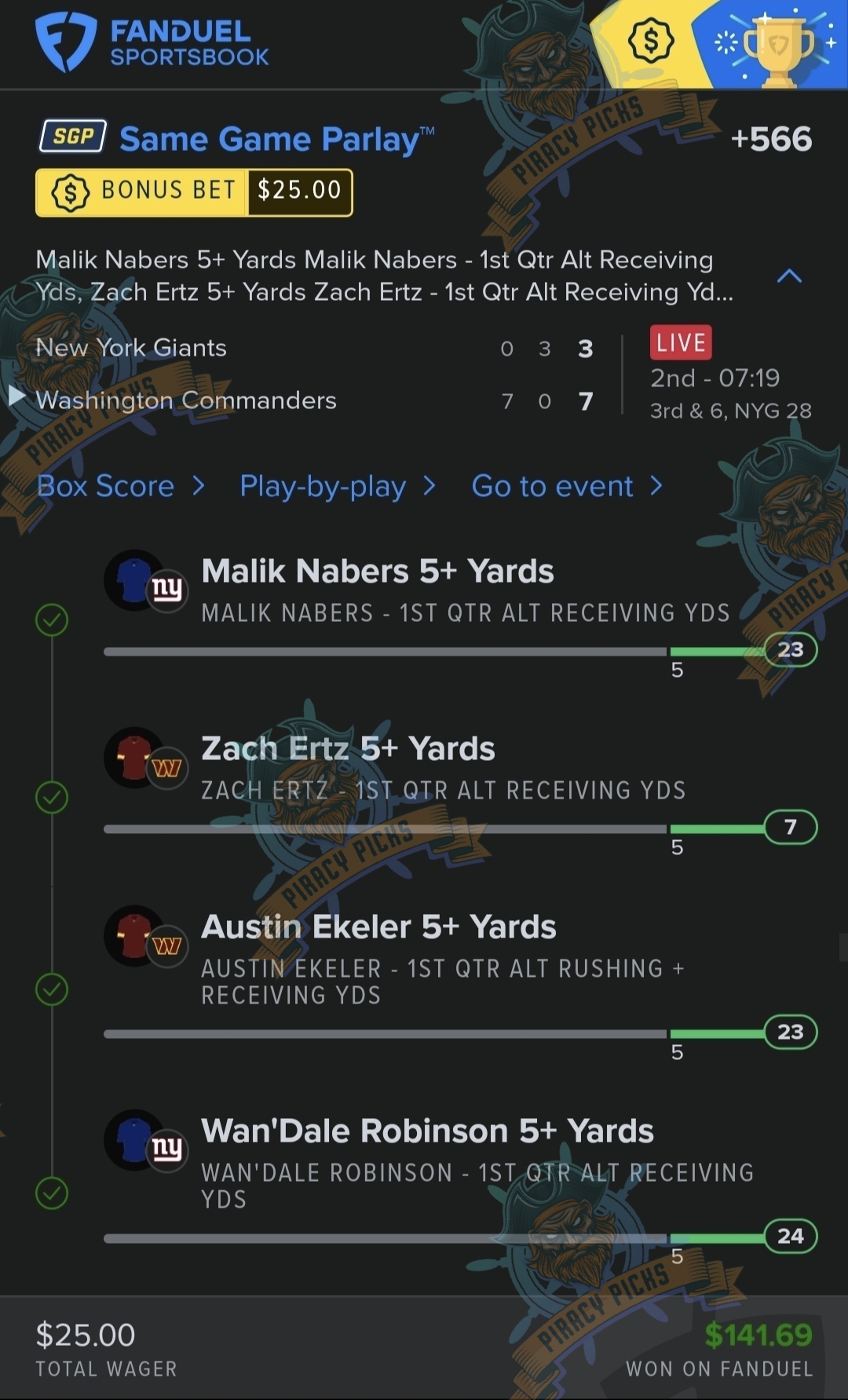Open the Box Score link
Image resolution: width=848 pixels, height=1400 pixels.
(120, 486)
